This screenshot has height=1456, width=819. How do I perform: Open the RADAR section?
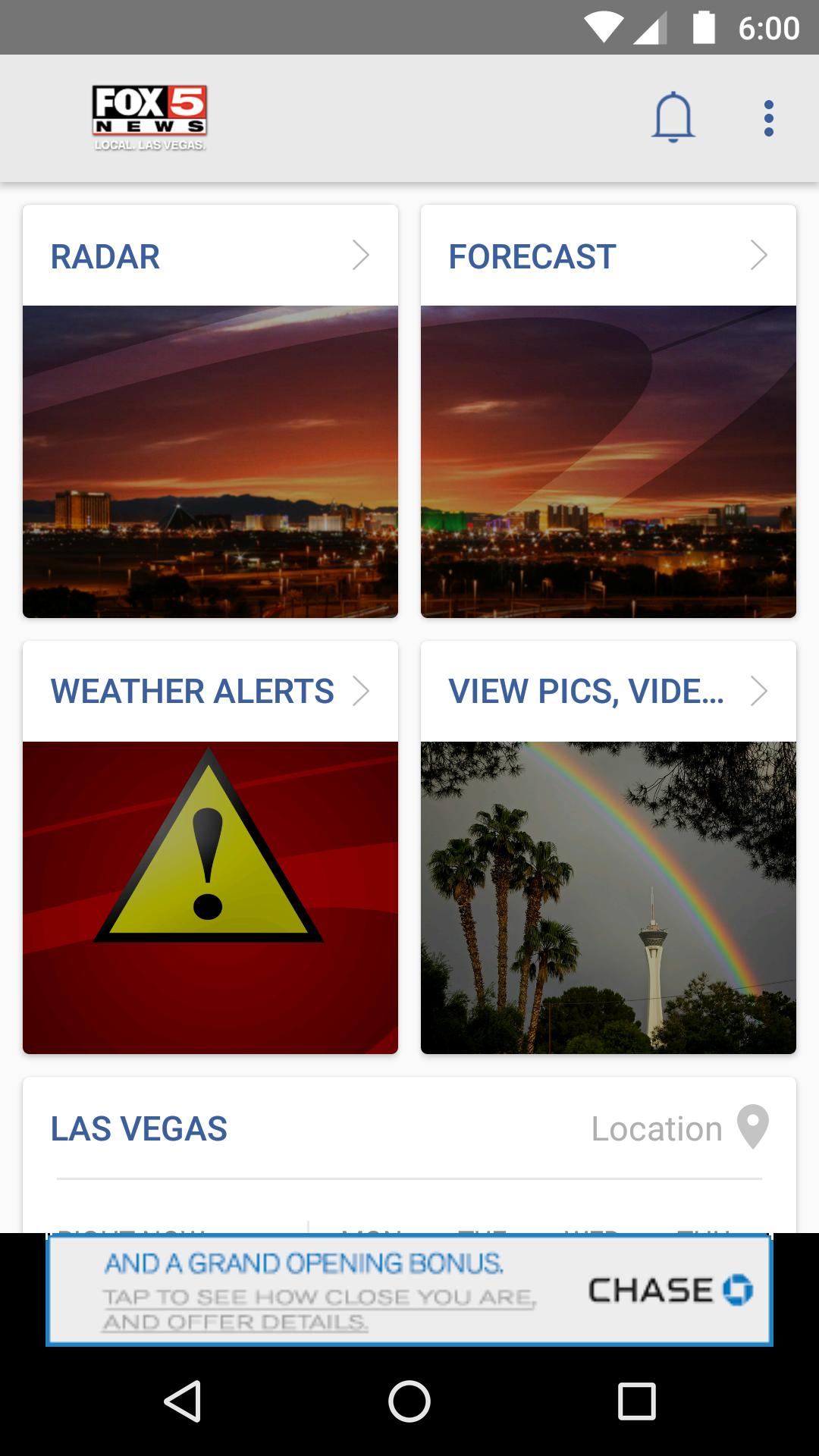point(105,257)
